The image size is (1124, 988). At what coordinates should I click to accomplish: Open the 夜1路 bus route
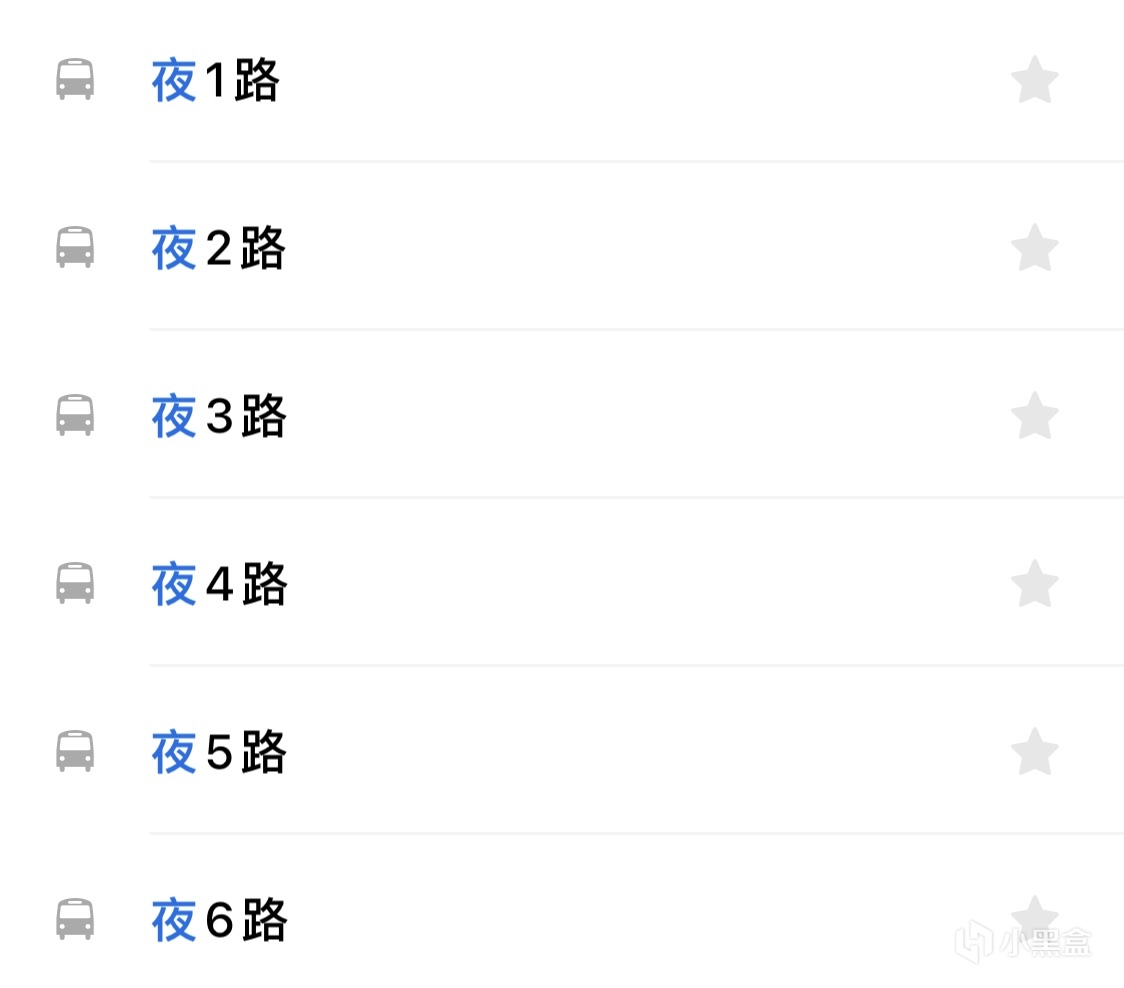tap(216, 81)
